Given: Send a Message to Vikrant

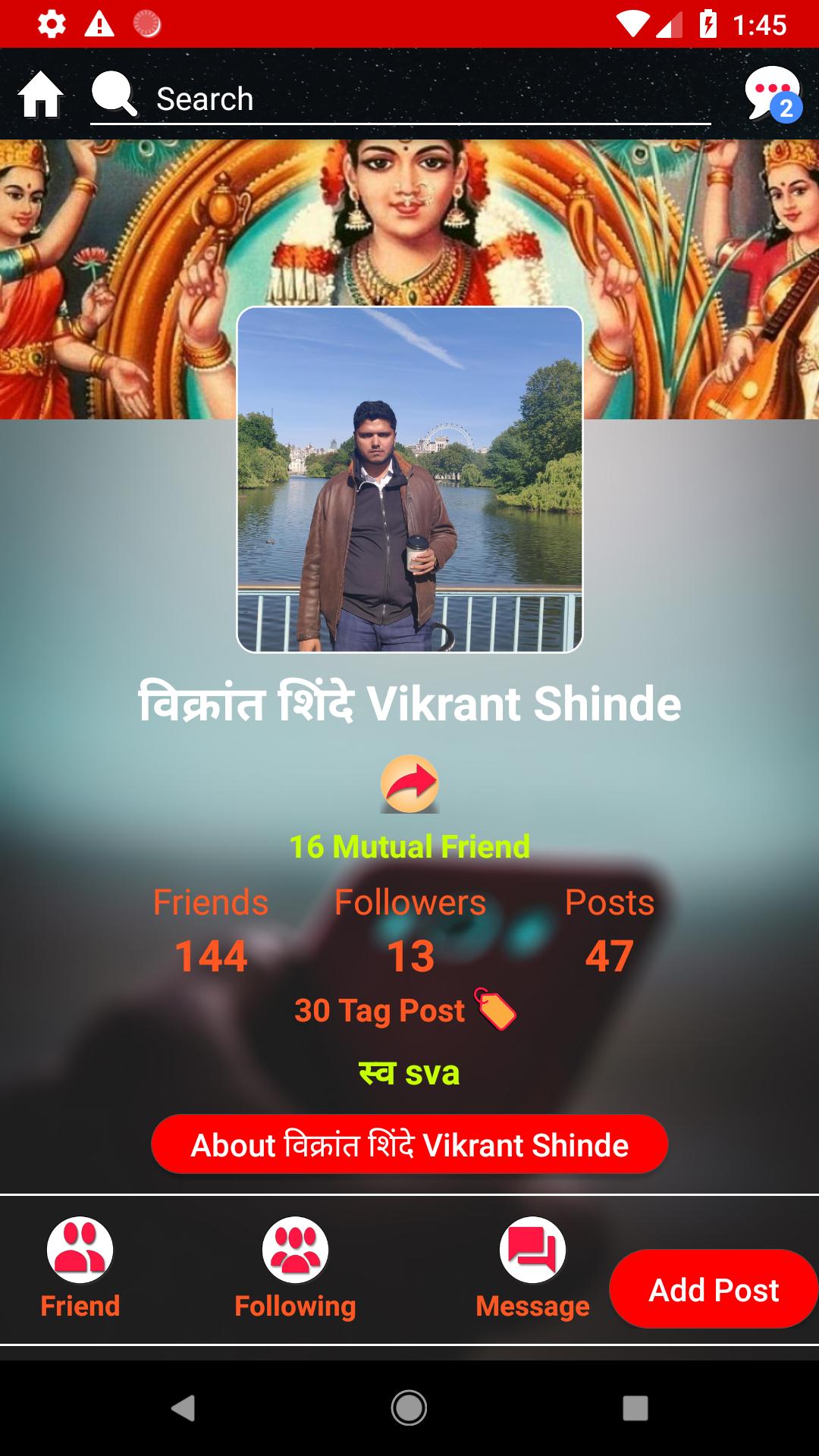Looking at the screenshot, I should click(532, 1269).
